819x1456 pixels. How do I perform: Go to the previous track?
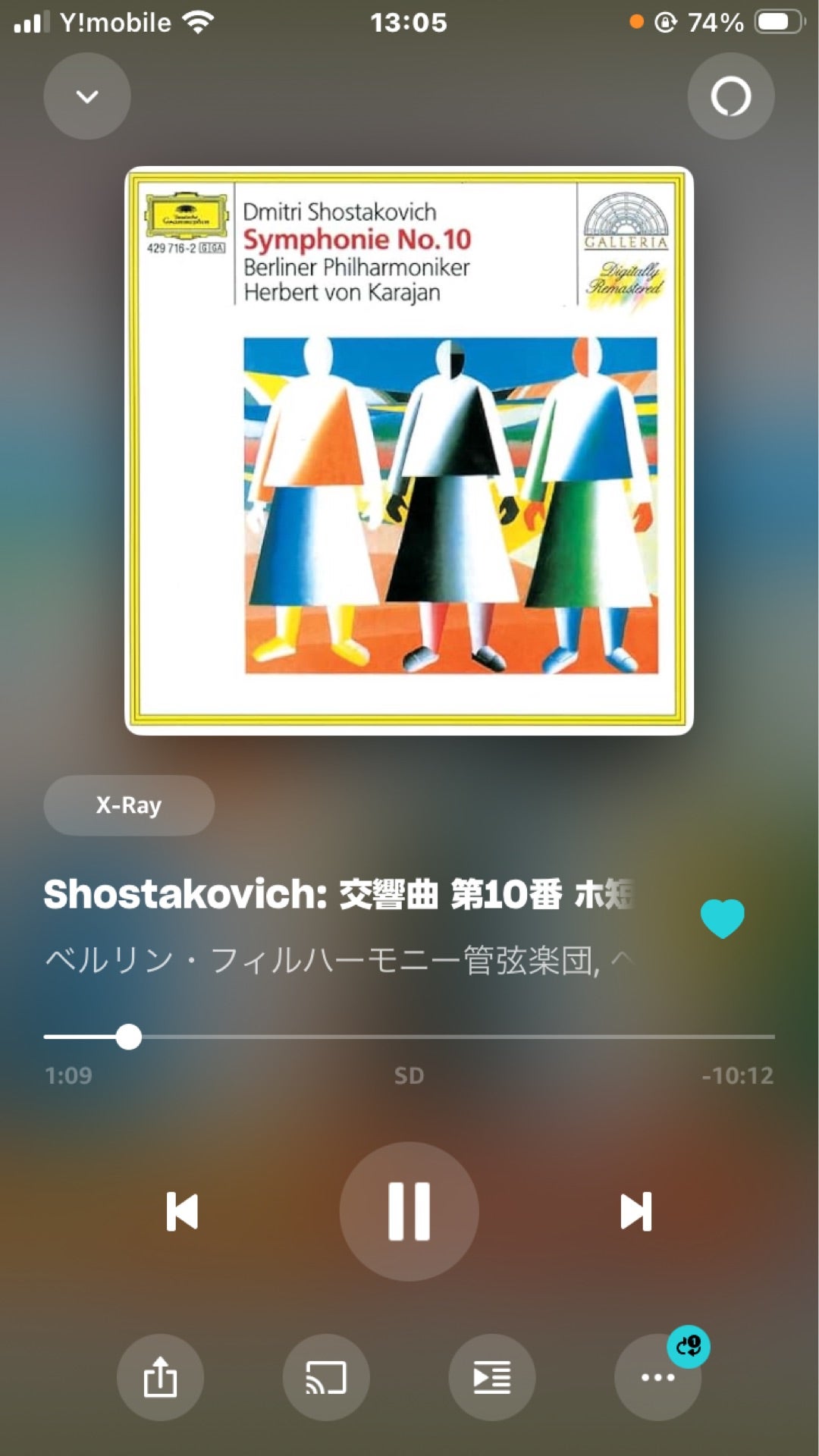[182, 1210]
